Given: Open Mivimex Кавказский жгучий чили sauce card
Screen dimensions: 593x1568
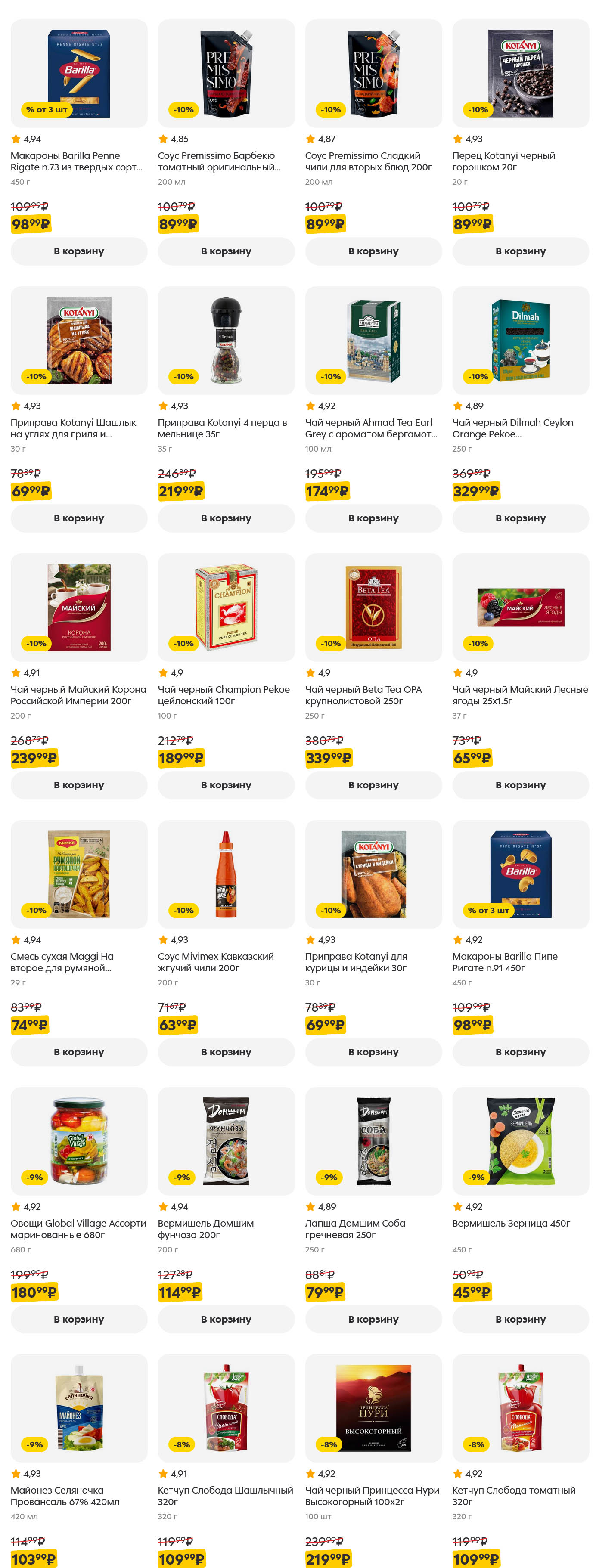Looking at the screenshot, I should [x=226, y=874].
